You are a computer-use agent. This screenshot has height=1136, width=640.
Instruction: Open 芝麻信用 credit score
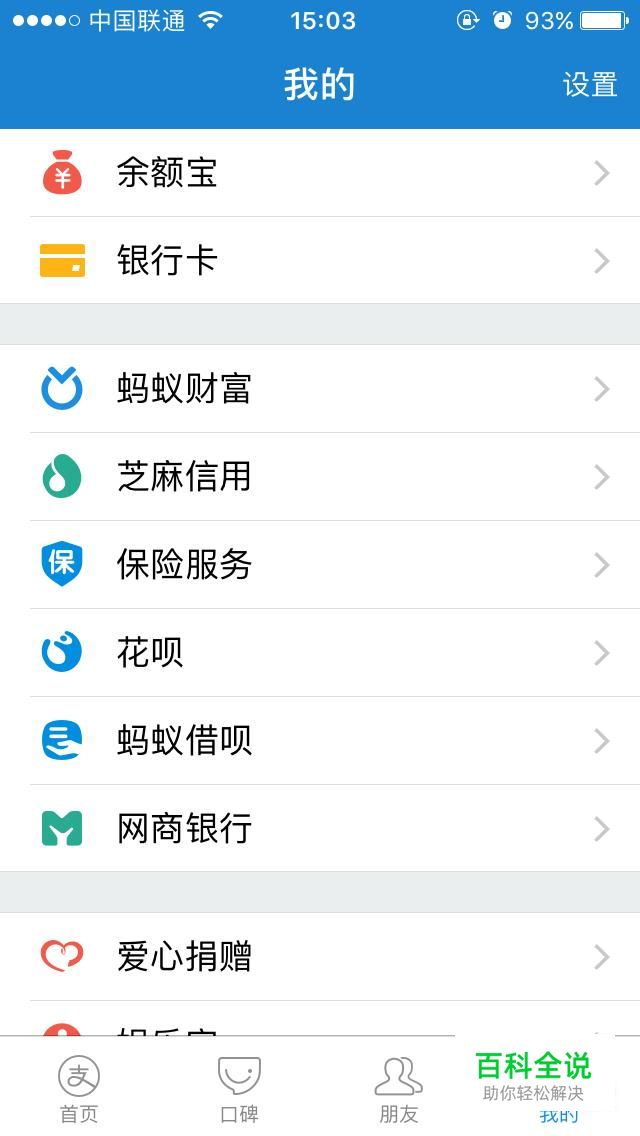(320, 477)
